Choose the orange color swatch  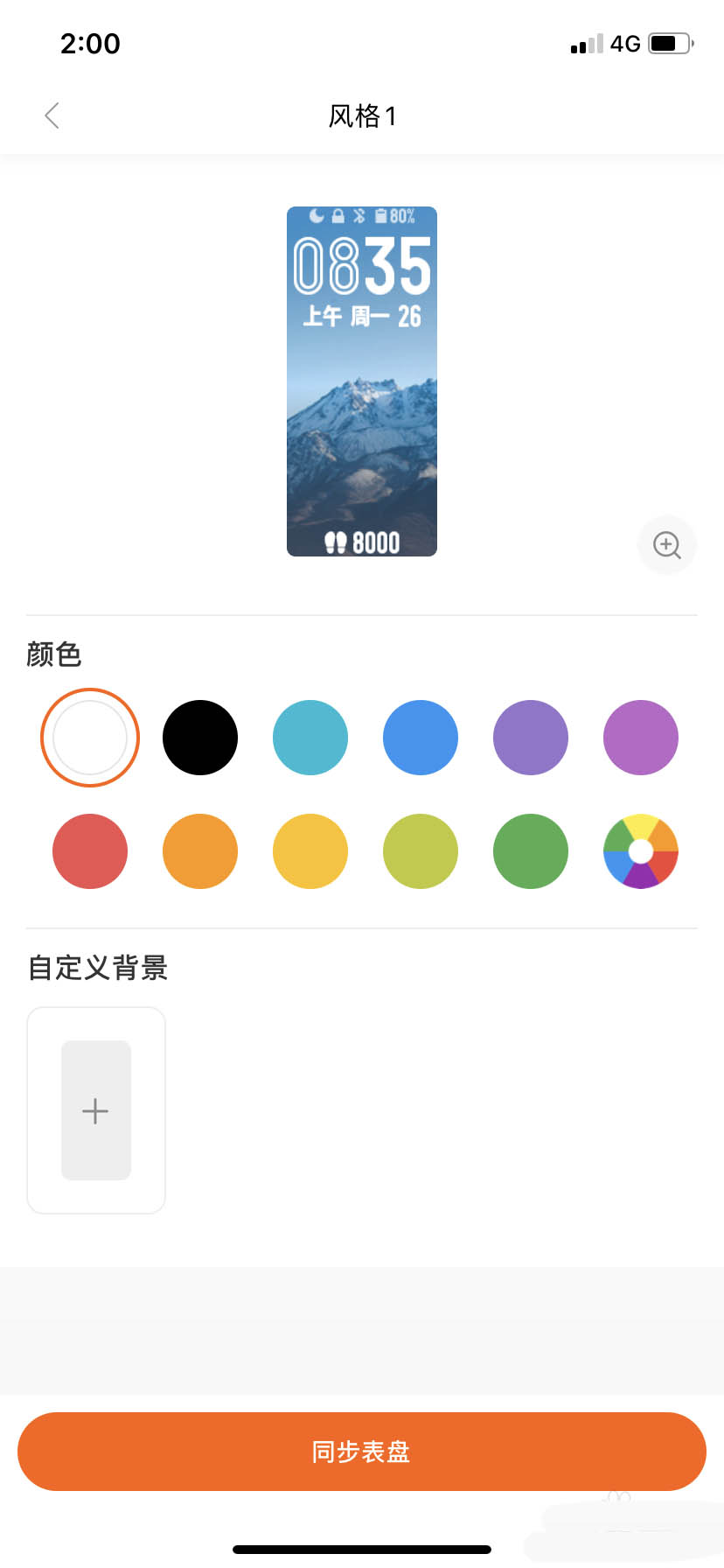pyautogui.click(x=200, y=851)
